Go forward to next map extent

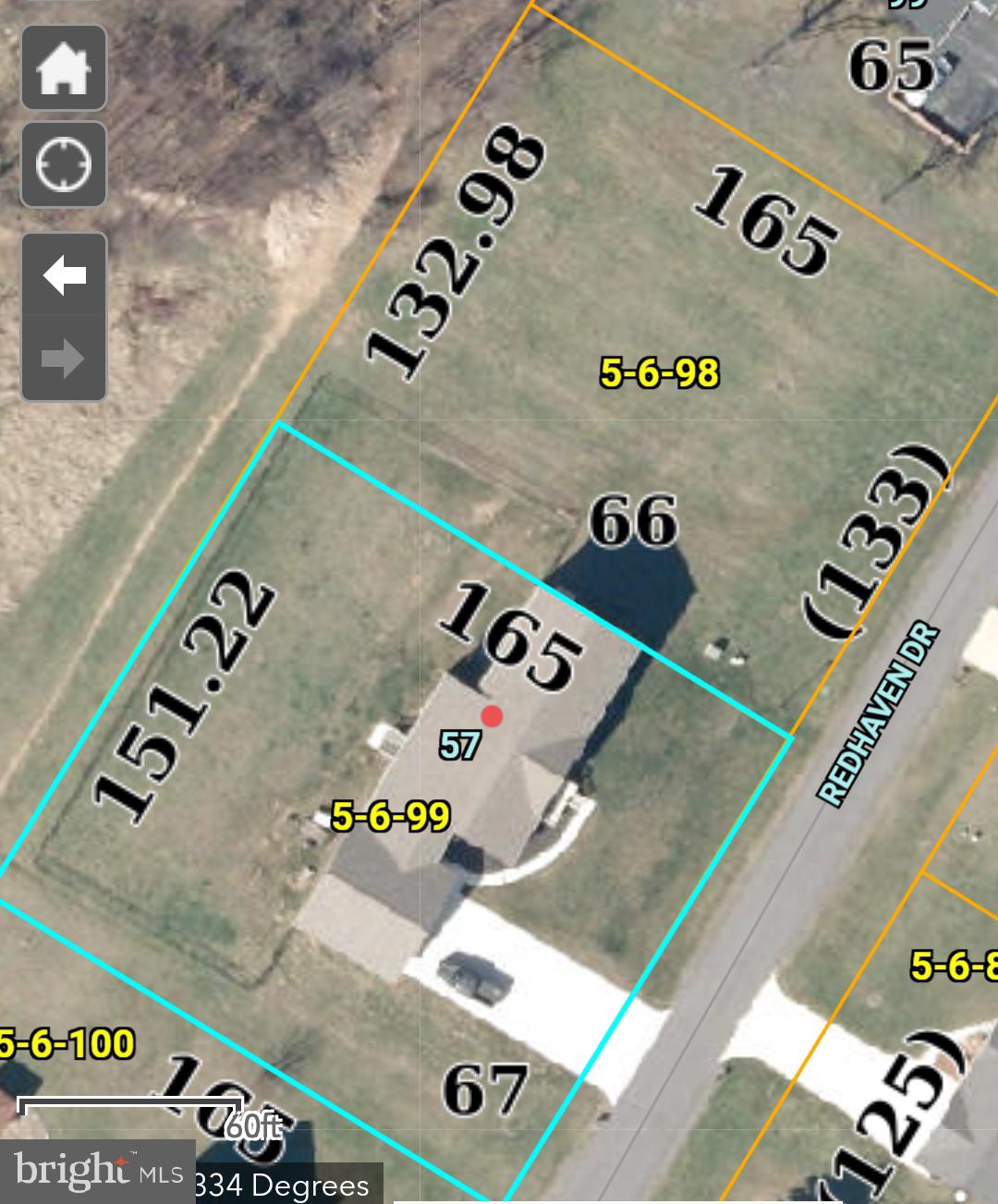[64, 359]
